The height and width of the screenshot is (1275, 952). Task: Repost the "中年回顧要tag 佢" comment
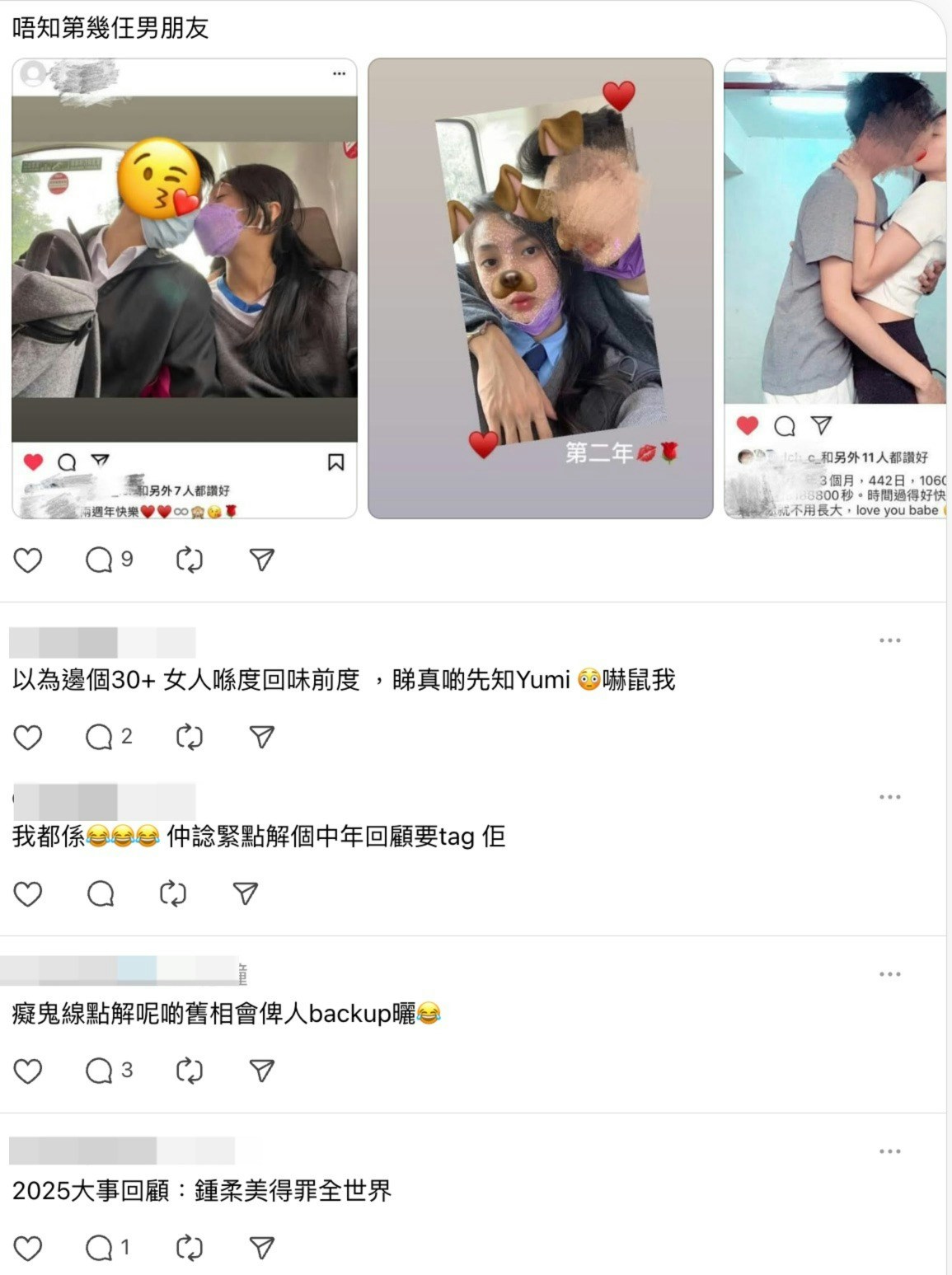(x=173, y=893)
